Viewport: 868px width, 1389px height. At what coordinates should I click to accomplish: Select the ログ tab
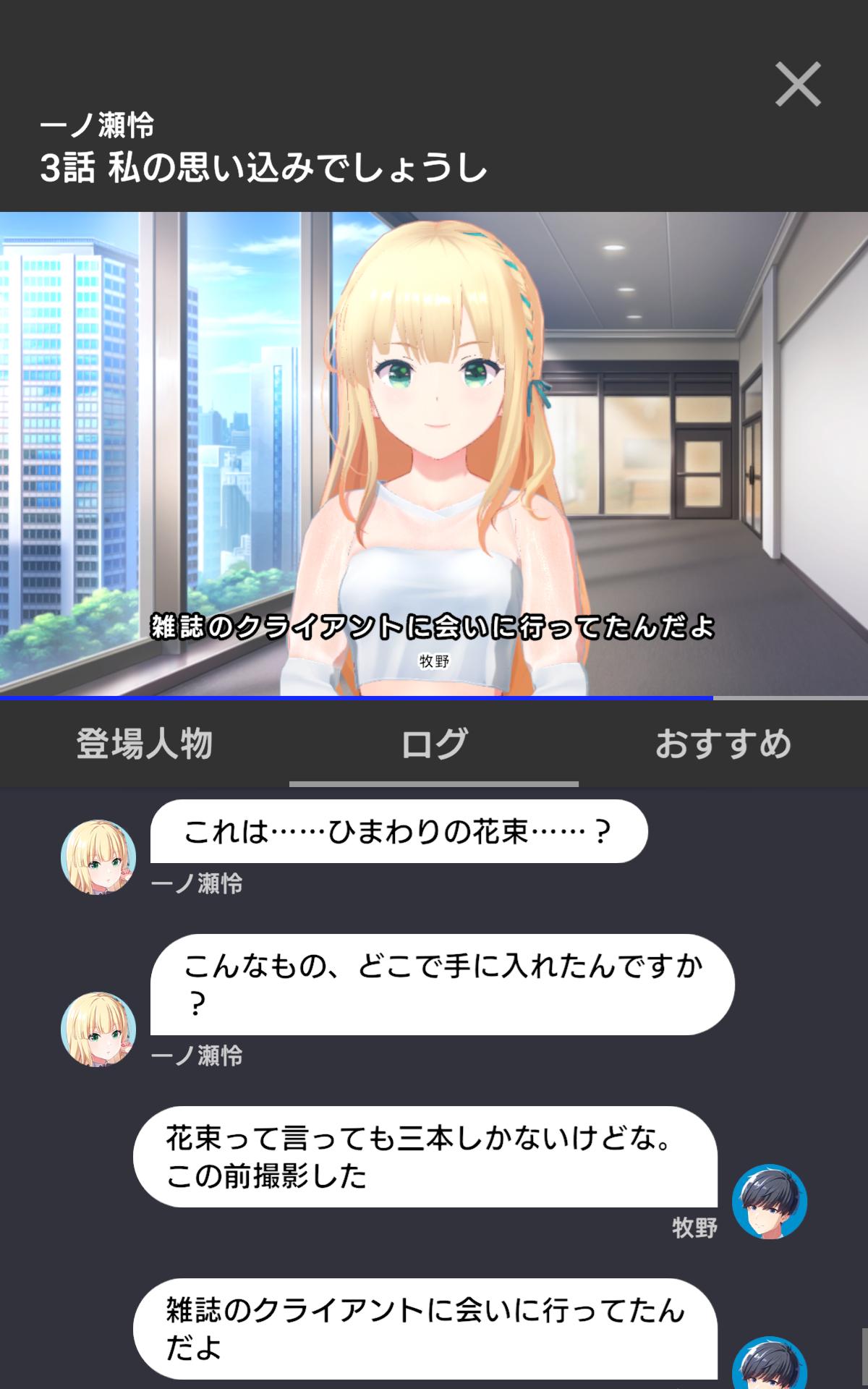pos(434,744)
